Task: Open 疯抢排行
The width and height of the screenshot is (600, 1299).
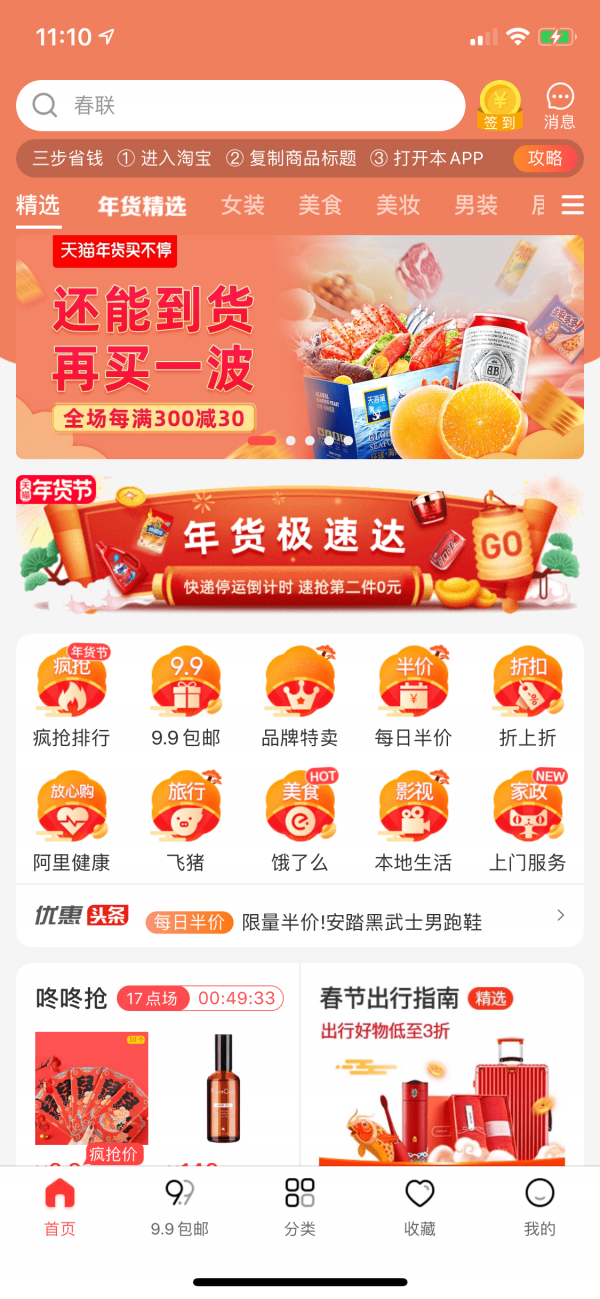Action: pyautogui.click(x=71, y=698)
